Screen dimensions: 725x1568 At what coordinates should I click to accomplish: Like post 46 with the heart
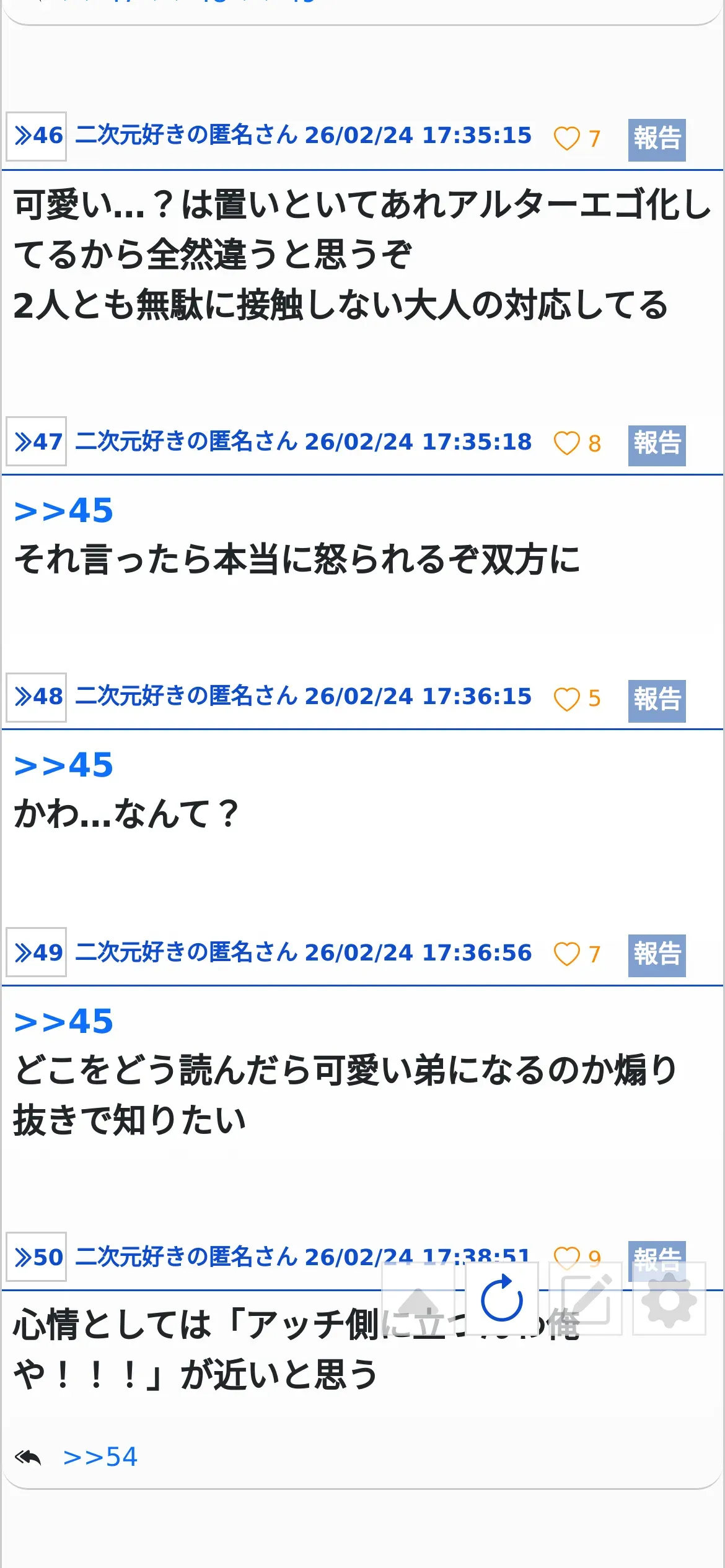(566, 138)
